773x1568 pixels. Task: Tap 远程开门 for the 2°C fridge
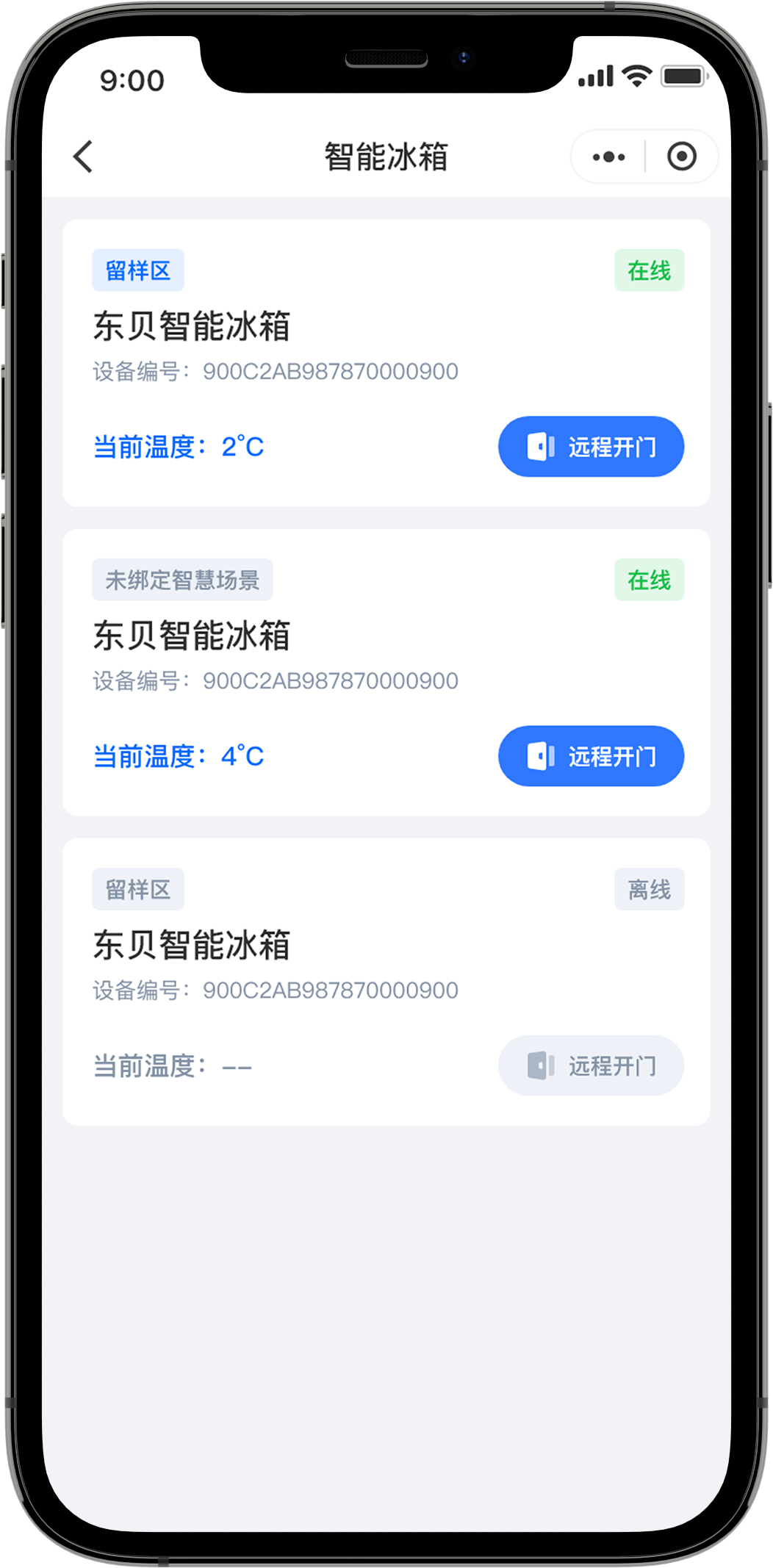591,447
